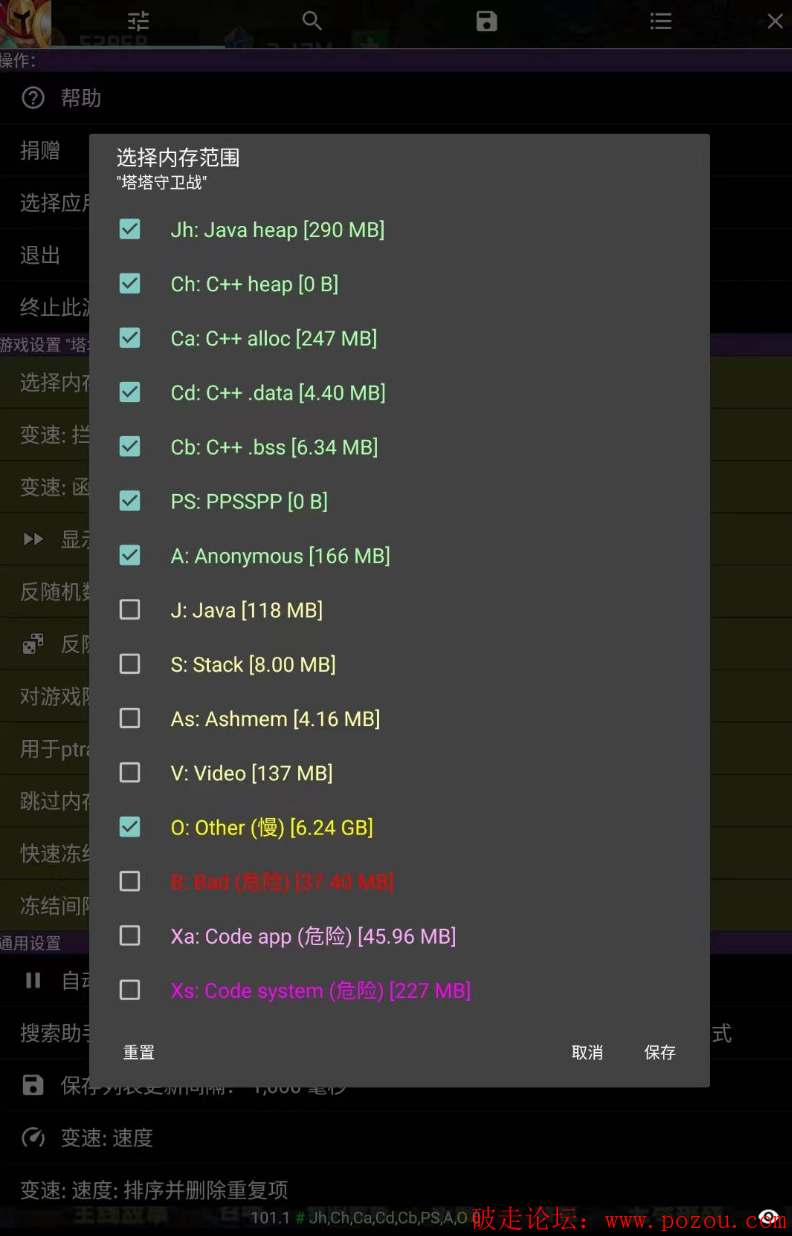The image size is (792, 1236).
Task: Uncheck the Jh: Java heap checkbox
Action: [x=130, y=230]
